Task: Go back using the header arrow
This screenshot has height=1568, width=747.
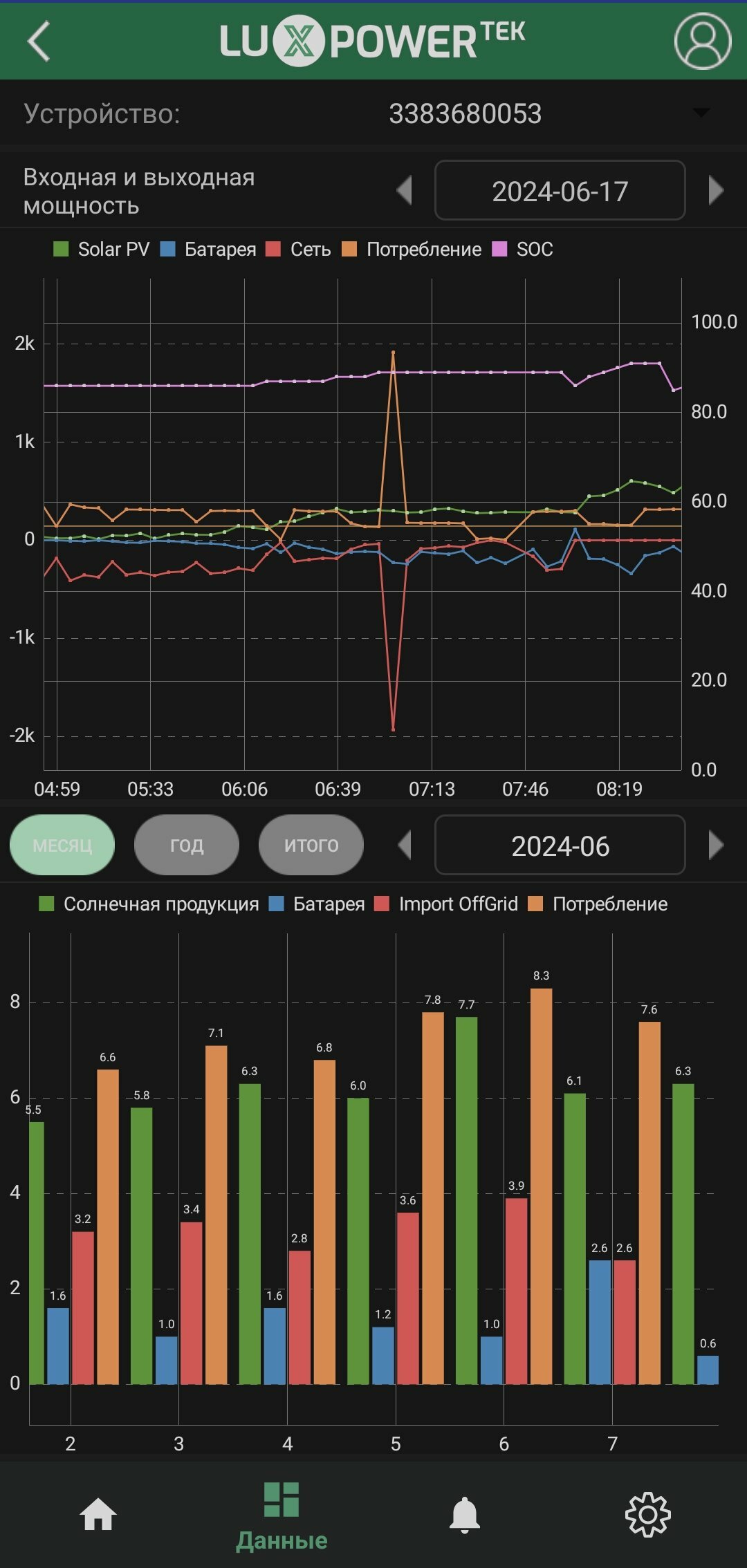Action: click(x=39, y=41)
